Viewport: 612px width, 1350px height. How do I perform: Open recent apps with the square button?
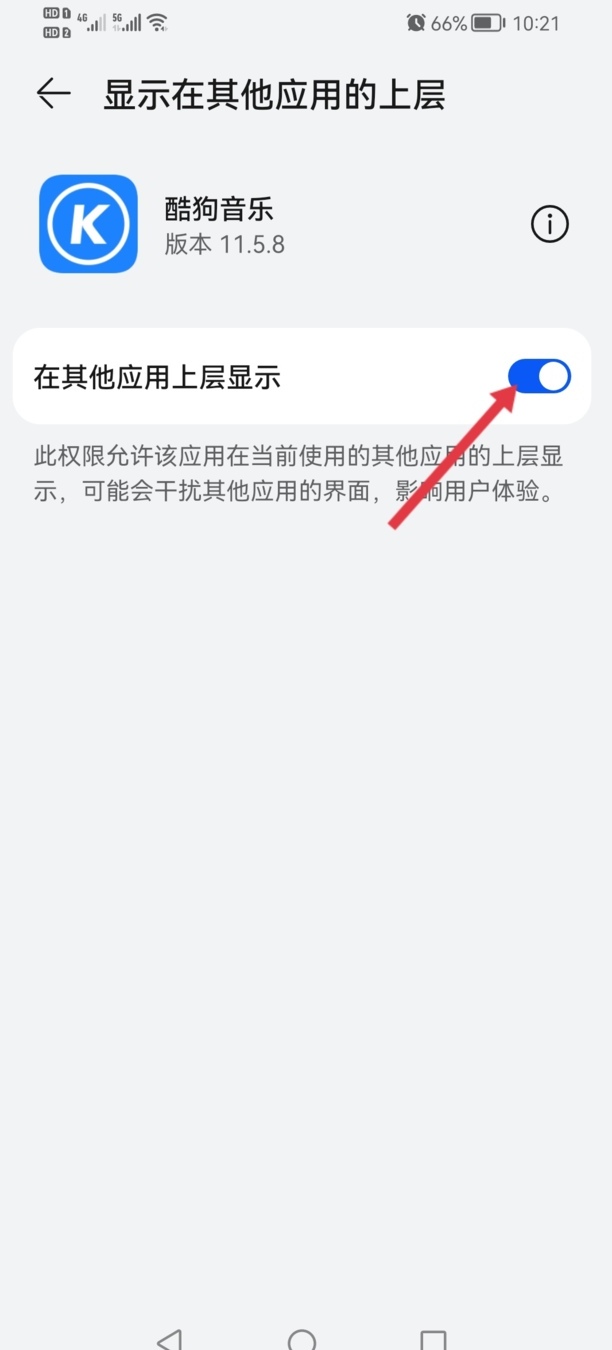point(433,1340)
